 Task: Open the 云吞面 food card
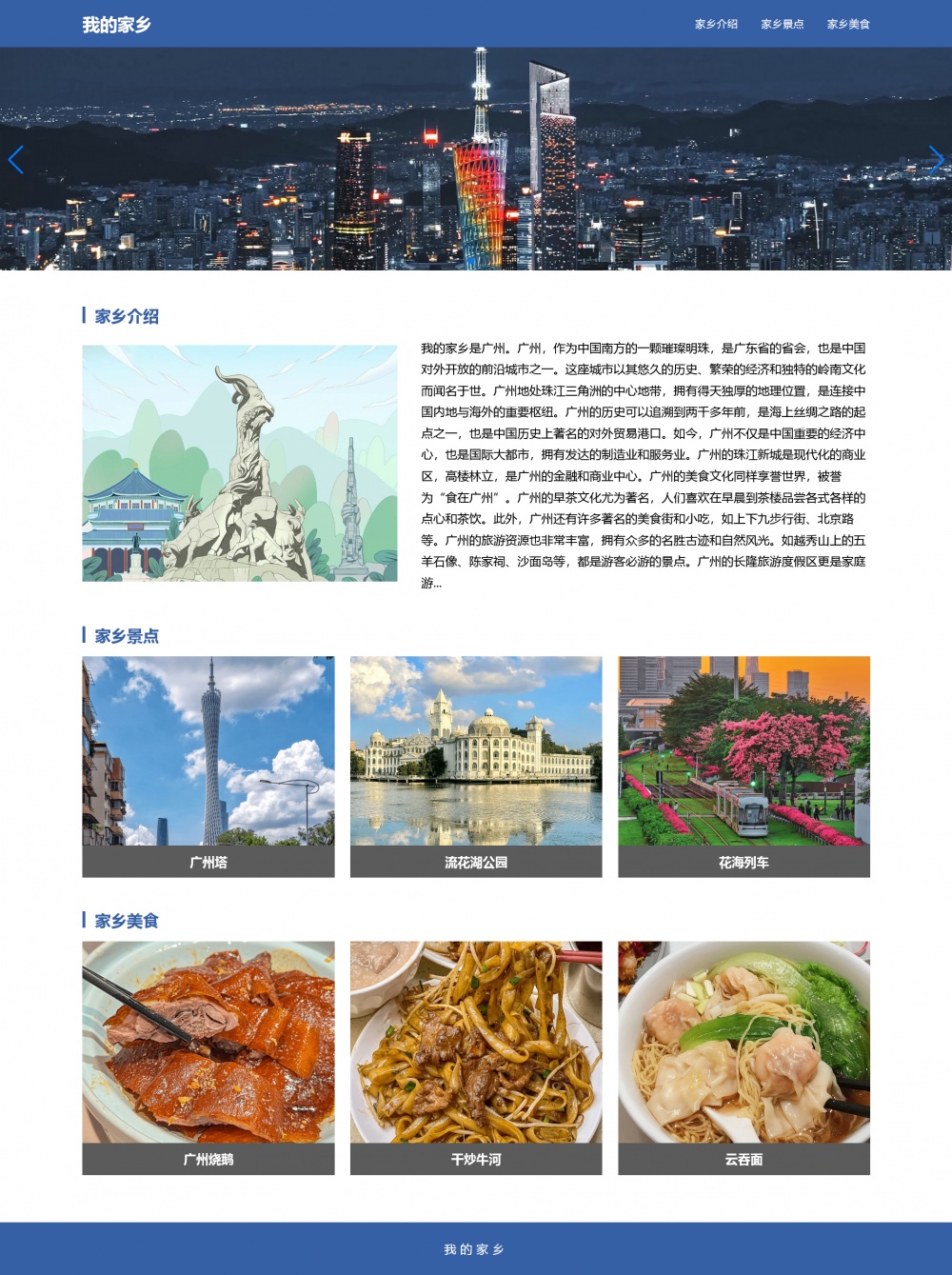pos(744,1057)
